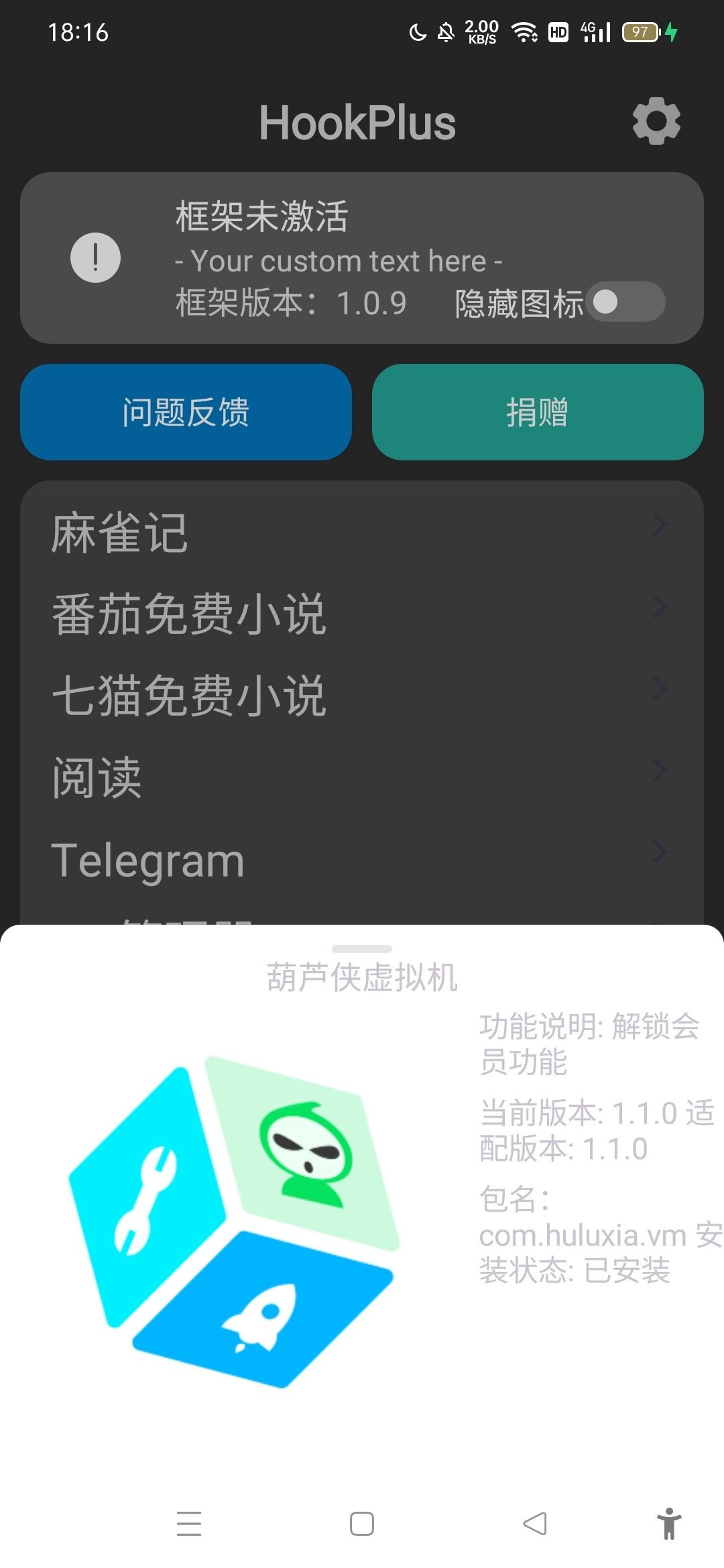Image resolution: width=724 pixels, height=1568 pixels.
Task: Click the 捐赠 donation button
Action: click(536, 413)
